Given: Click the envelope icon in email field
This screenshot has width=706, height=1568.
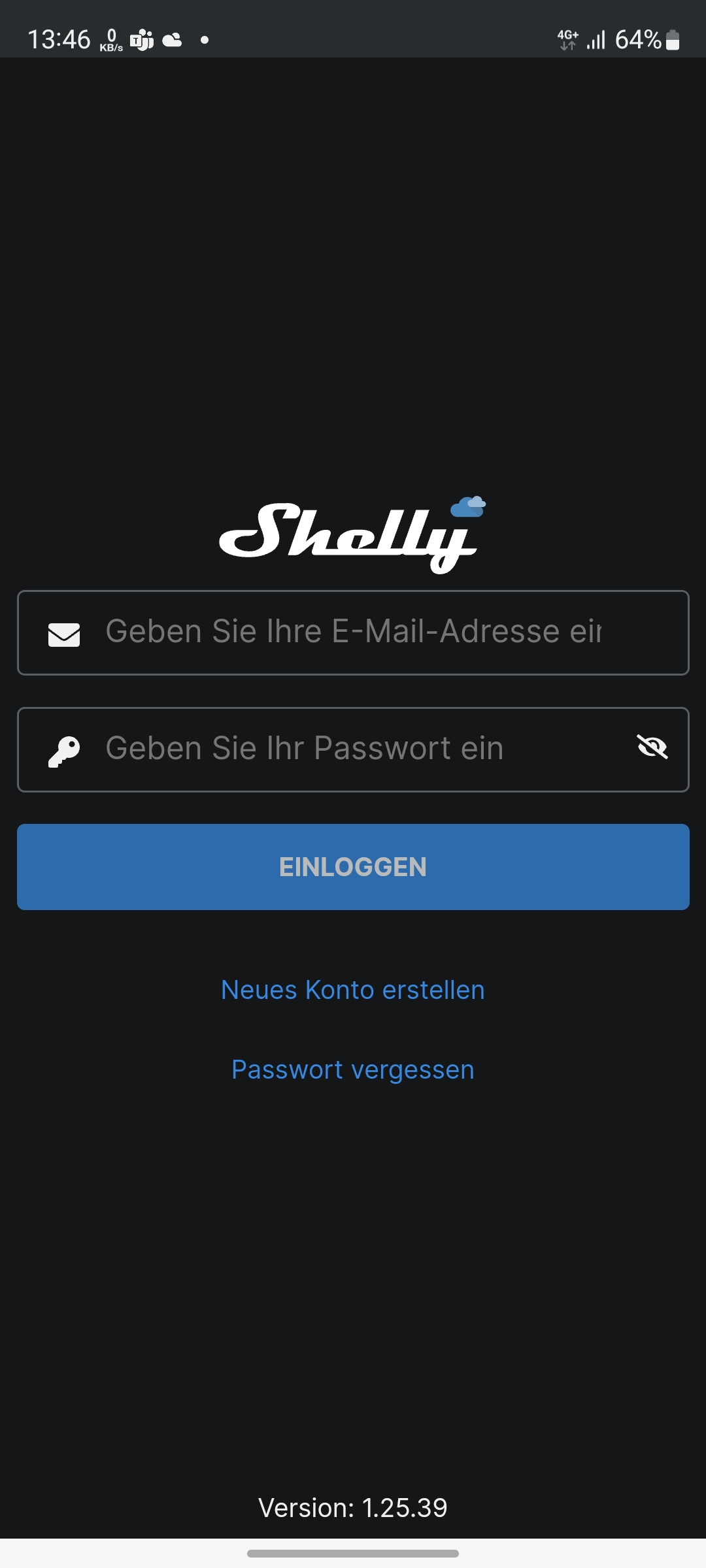Looking at the screenshot, I should pyautogui.click(x=63, y=632).
